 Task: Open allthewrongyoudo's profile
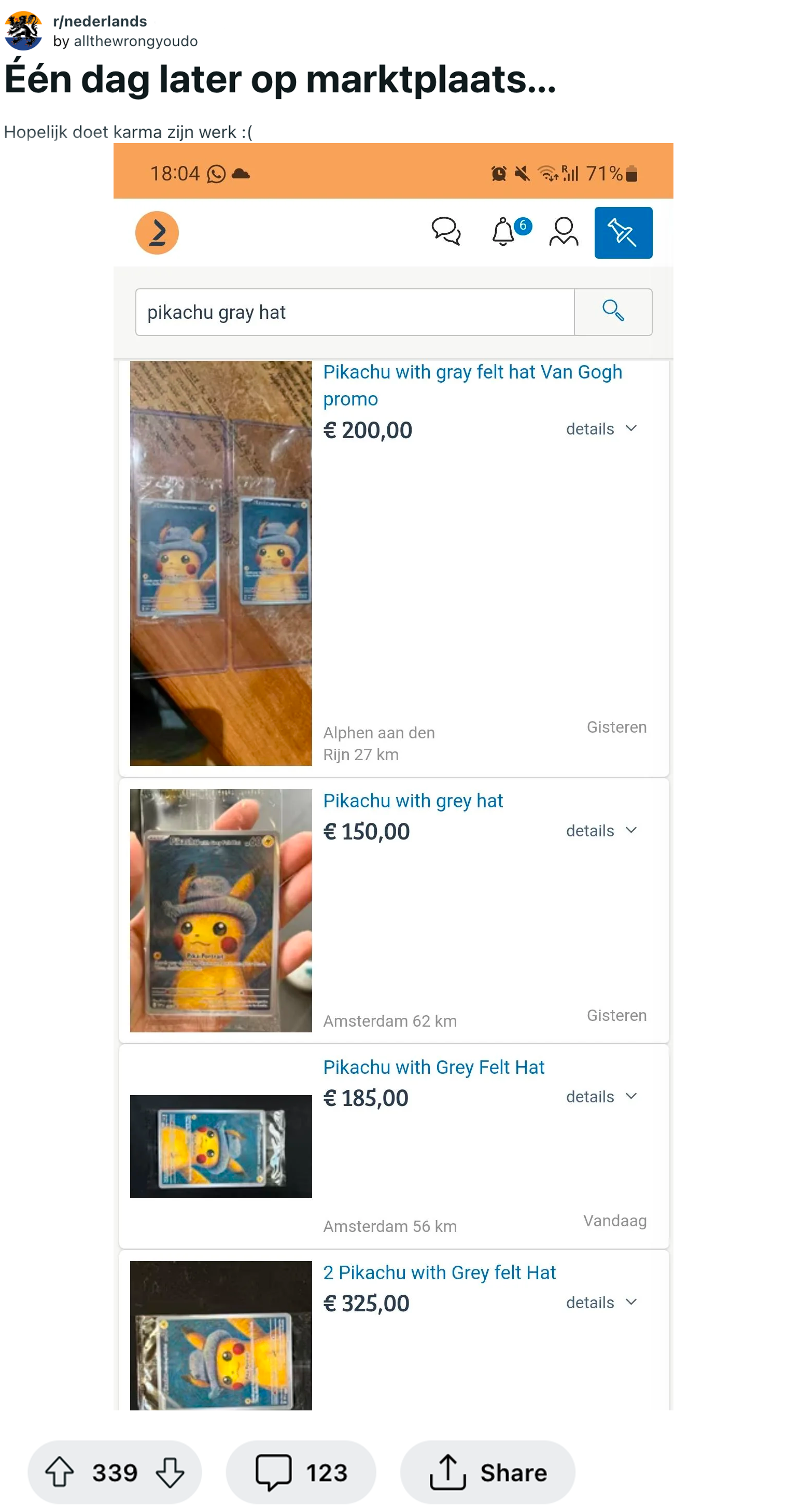click(x=136, y=41)
